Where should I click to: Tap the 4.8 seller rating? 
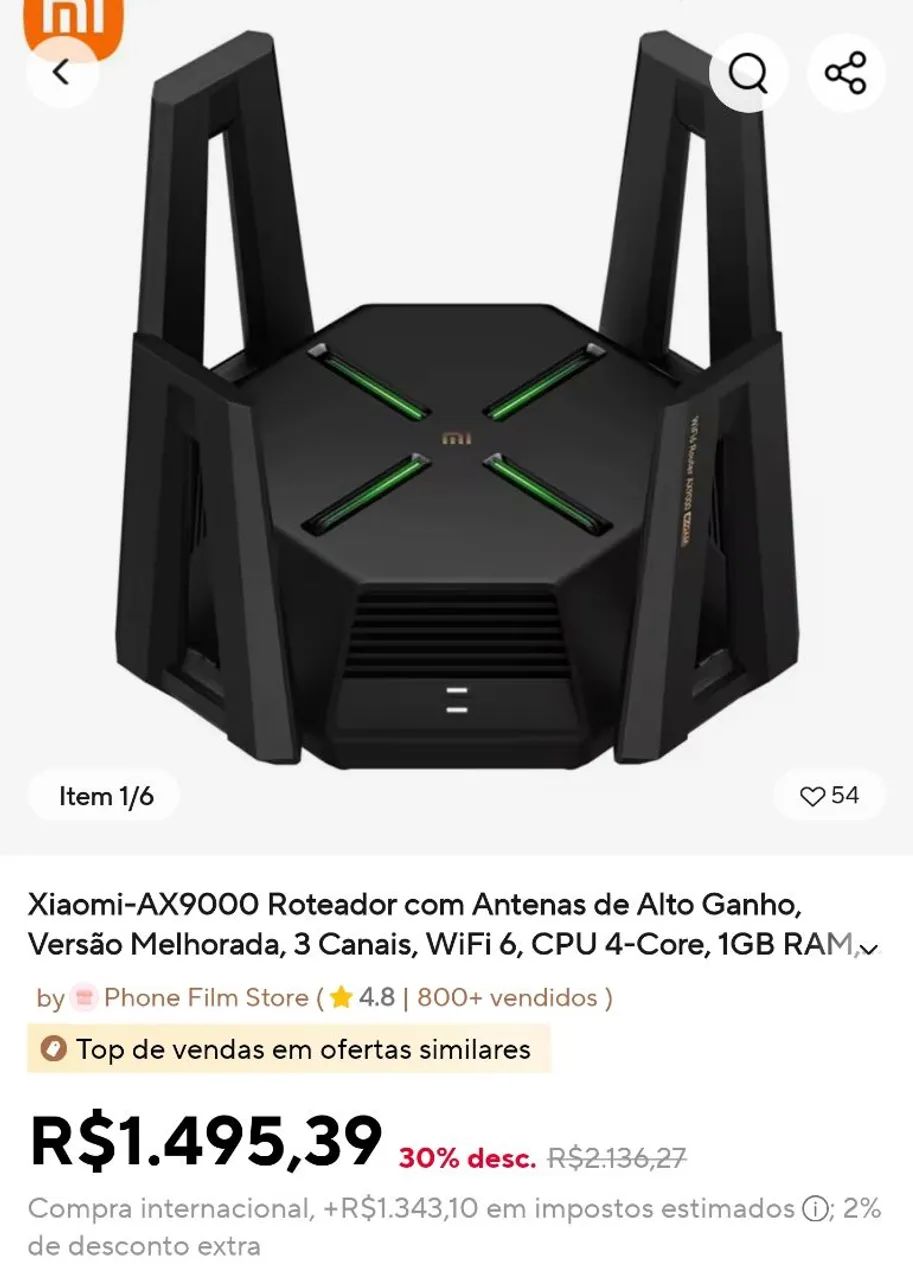coord(376,997)
